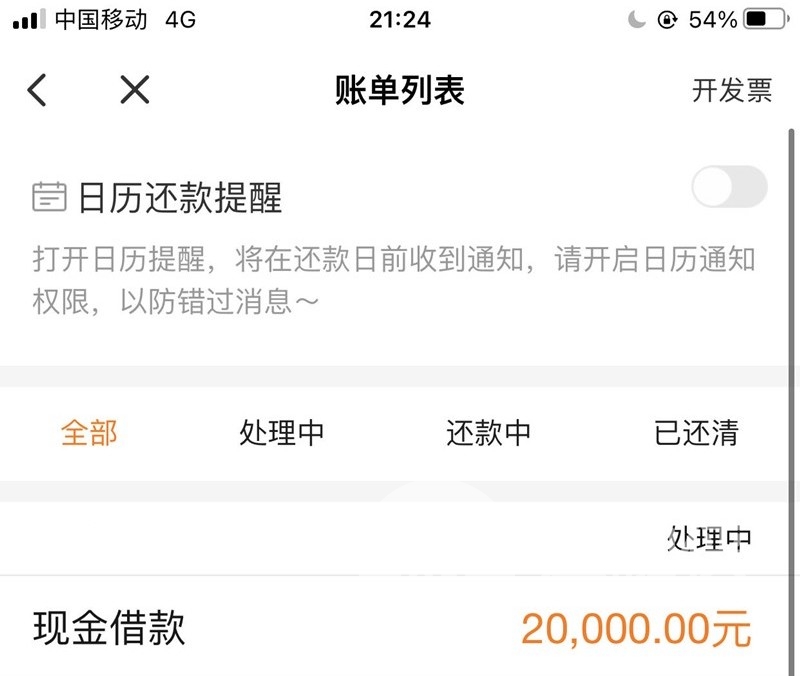Close the 账单列表 page

click(134, 90)
